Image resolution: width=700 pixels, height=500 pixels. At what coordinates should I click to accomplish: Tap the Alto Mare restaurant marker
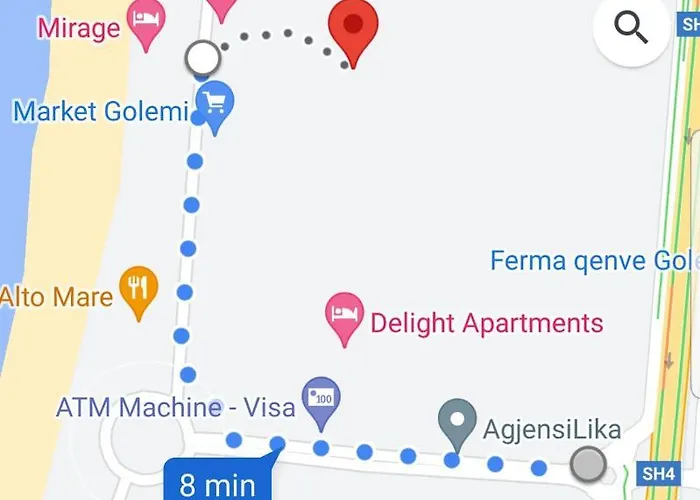pyautogui.click(x=138, y=287)
